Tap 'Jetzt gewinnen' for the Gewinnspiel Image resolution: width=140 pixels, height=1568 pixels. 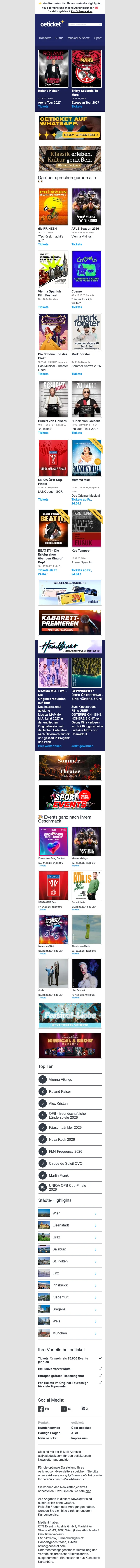[82, 746]
